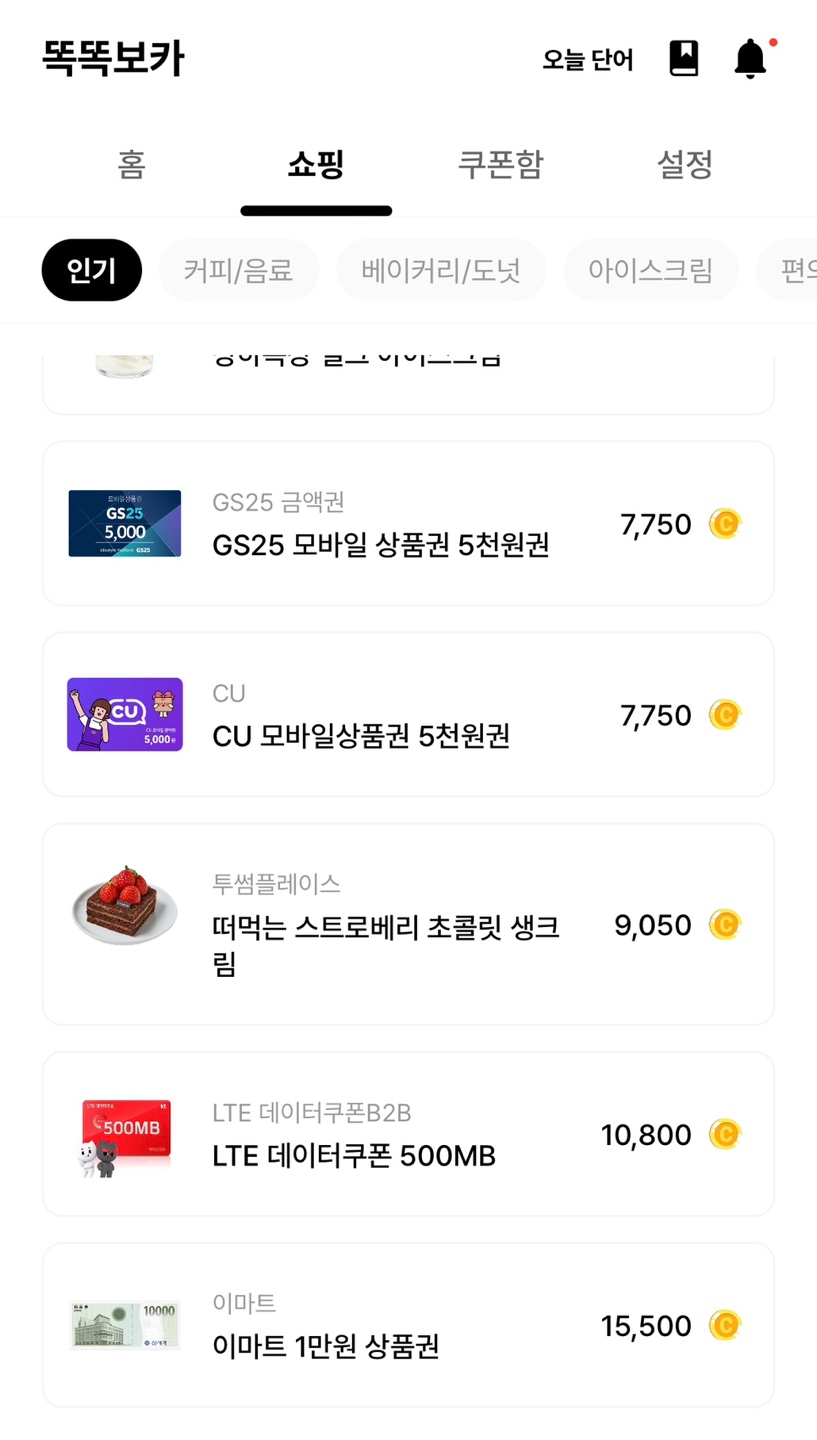Select the 커피/음료 category chip
Image resolution: width=817 pixels, height=1440 pixels.
click(239, 270)
